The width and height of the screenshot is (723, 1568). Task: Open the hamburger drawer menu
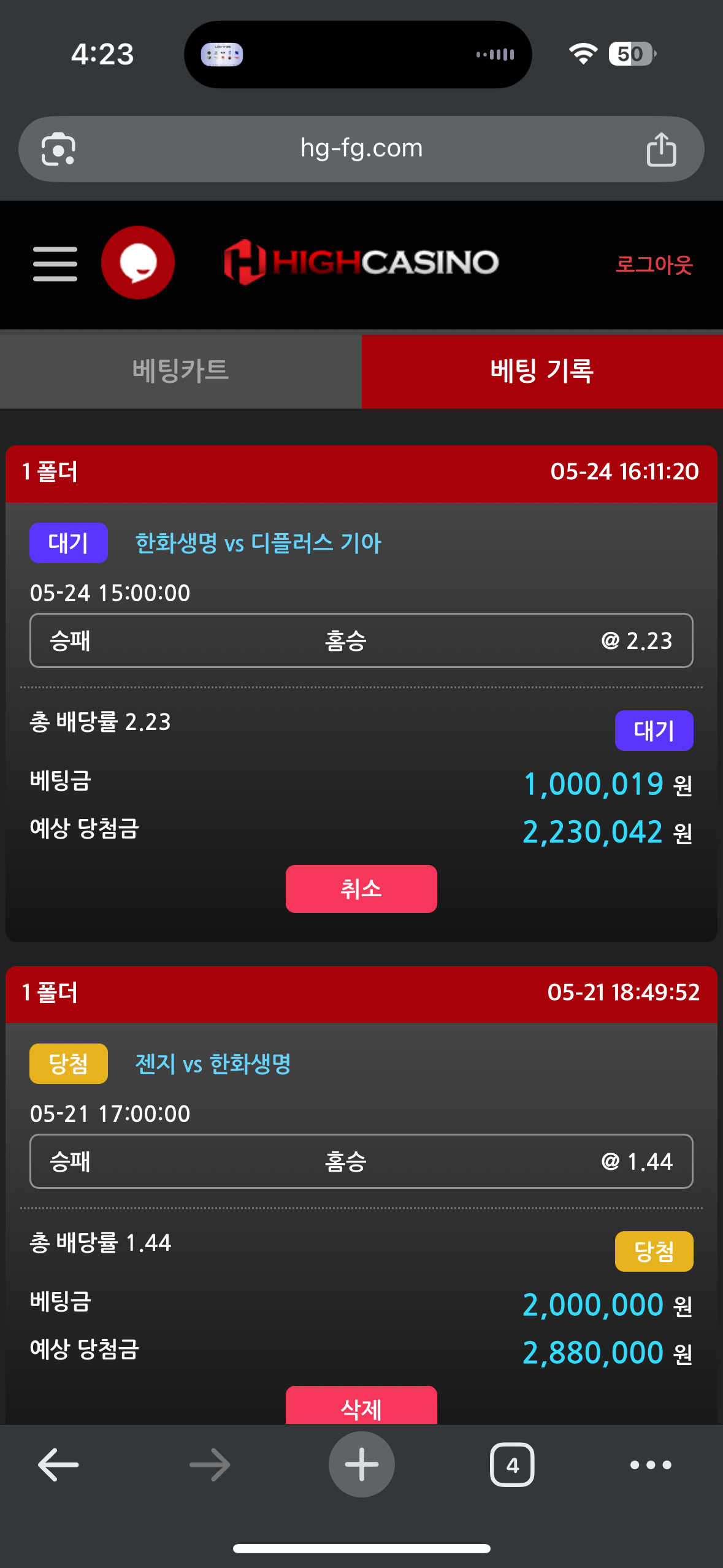coord(55,264)
